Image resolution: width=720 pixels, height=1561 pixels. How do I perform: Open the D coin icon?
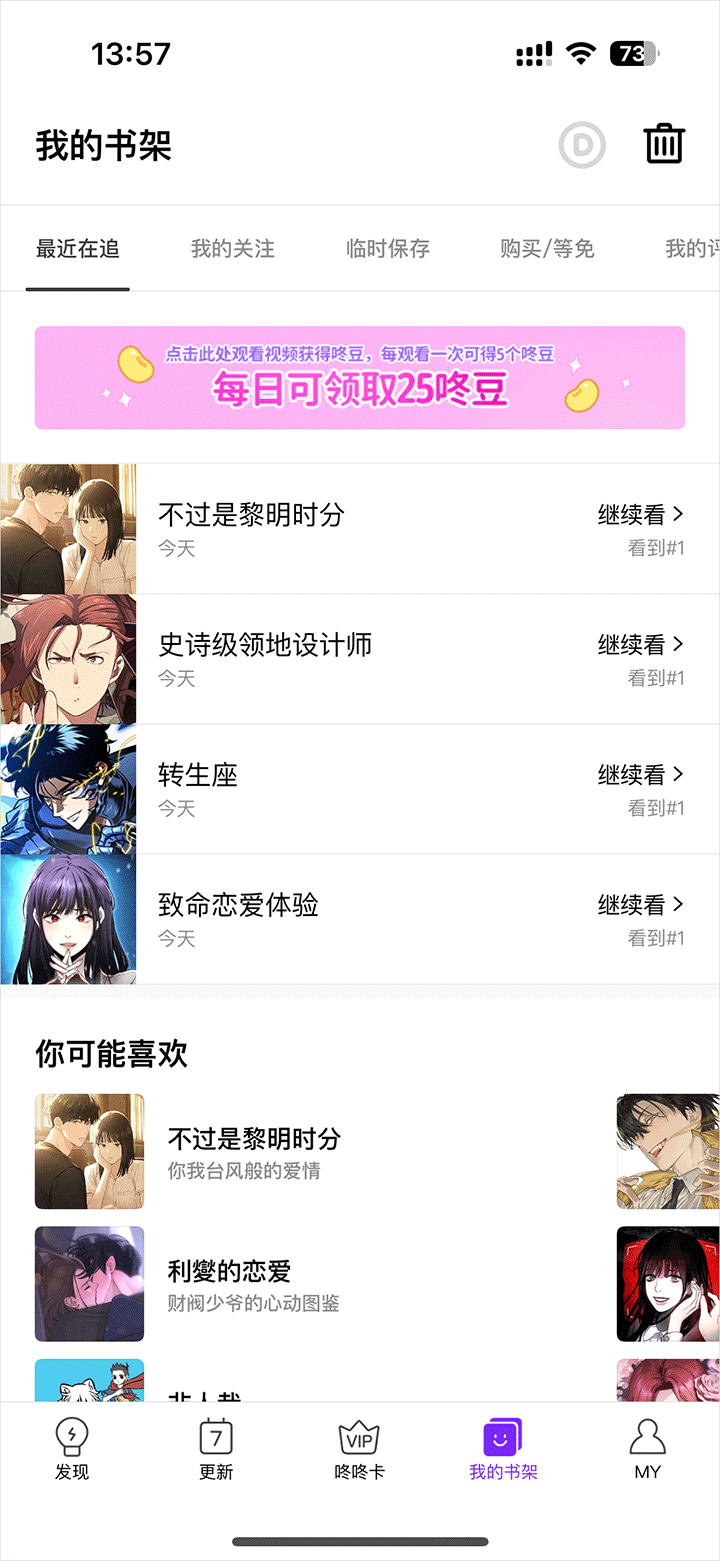(582, 146)
